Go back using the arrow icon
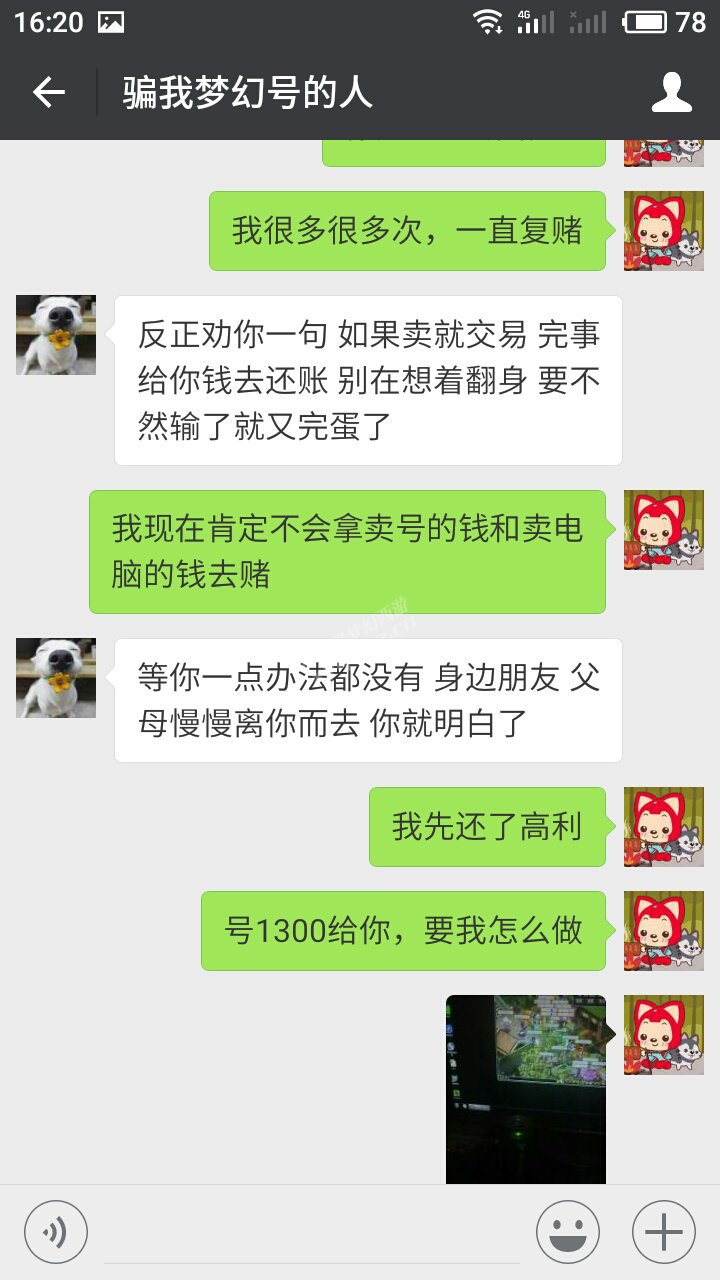 [x=48, y=93]
